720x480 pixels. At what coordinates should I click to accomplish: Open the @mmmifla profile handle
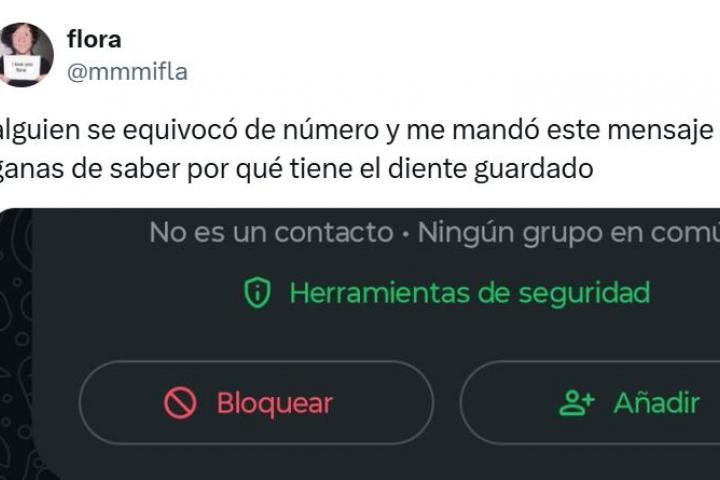click(x=126, y=72)
